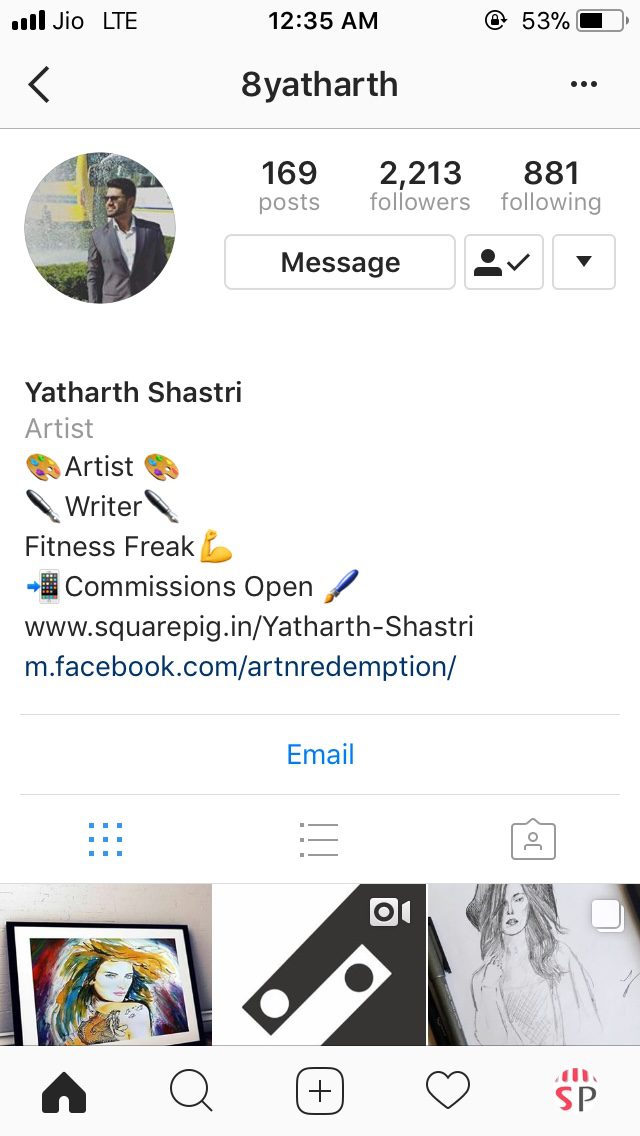Screen dimensions: 640x1136
Task: Create a new post
Action: point(320,1090)
